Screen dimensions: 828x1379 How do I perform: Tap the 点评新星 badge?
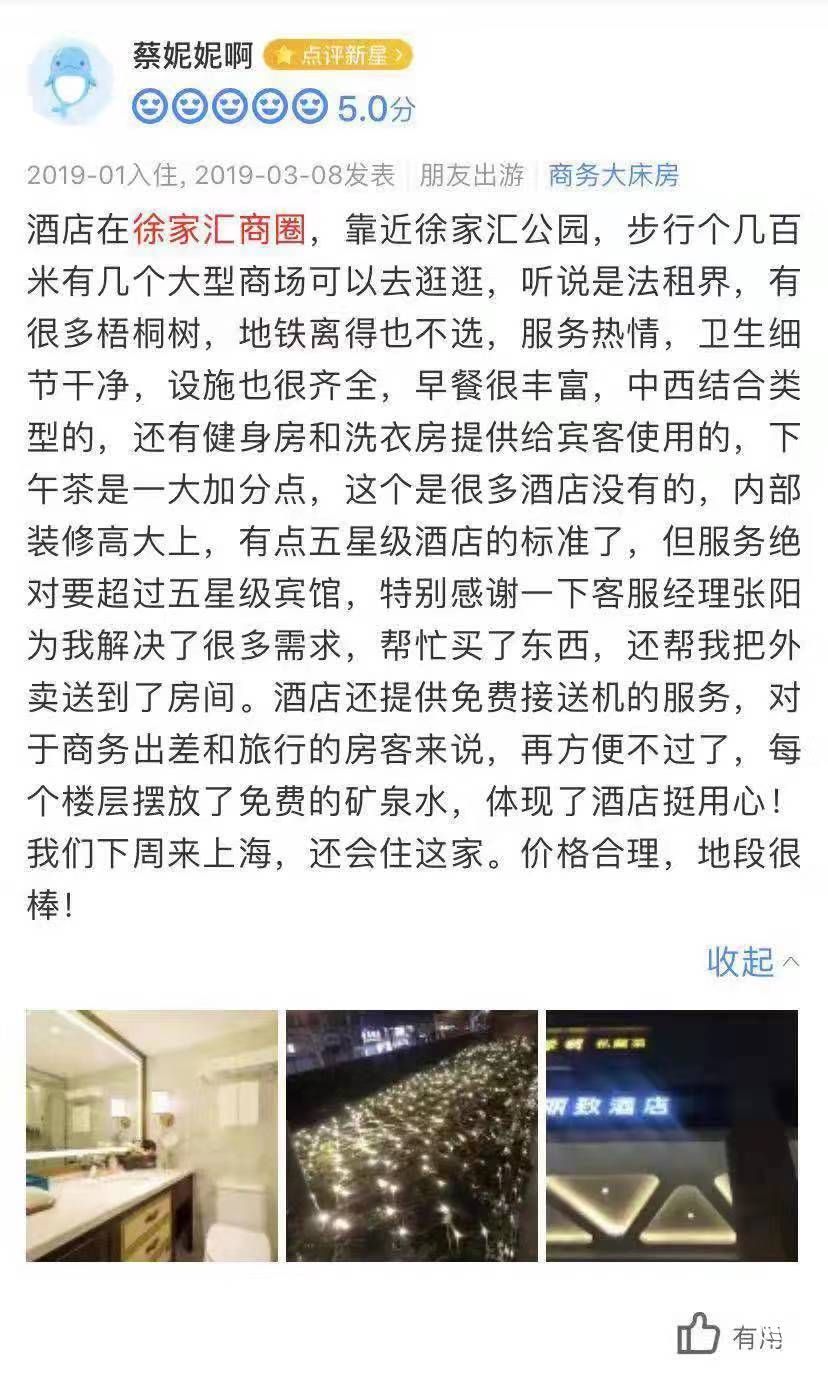(338, 55)
